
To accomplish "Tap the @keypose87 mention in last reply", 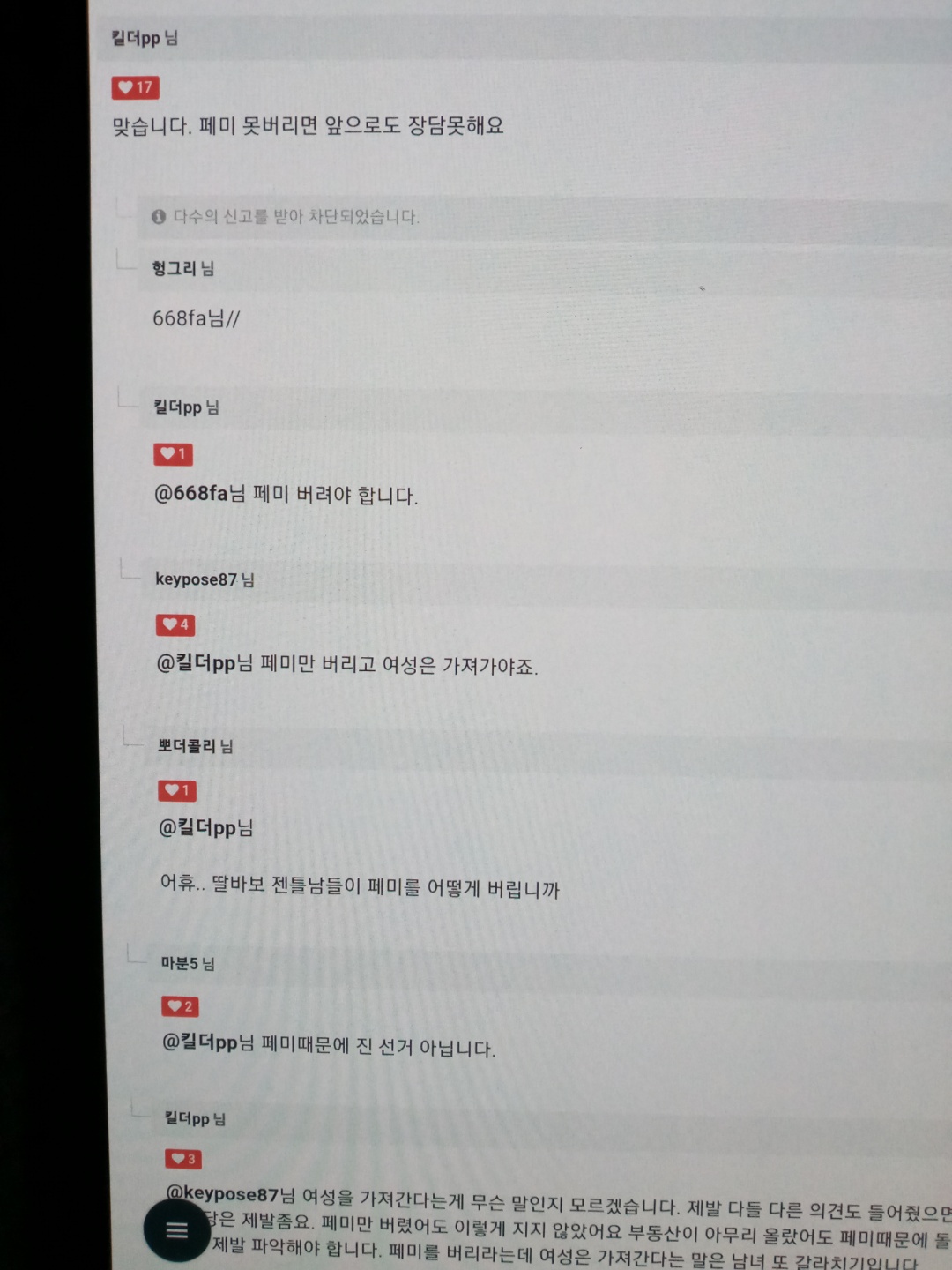I will point(223,1194).
